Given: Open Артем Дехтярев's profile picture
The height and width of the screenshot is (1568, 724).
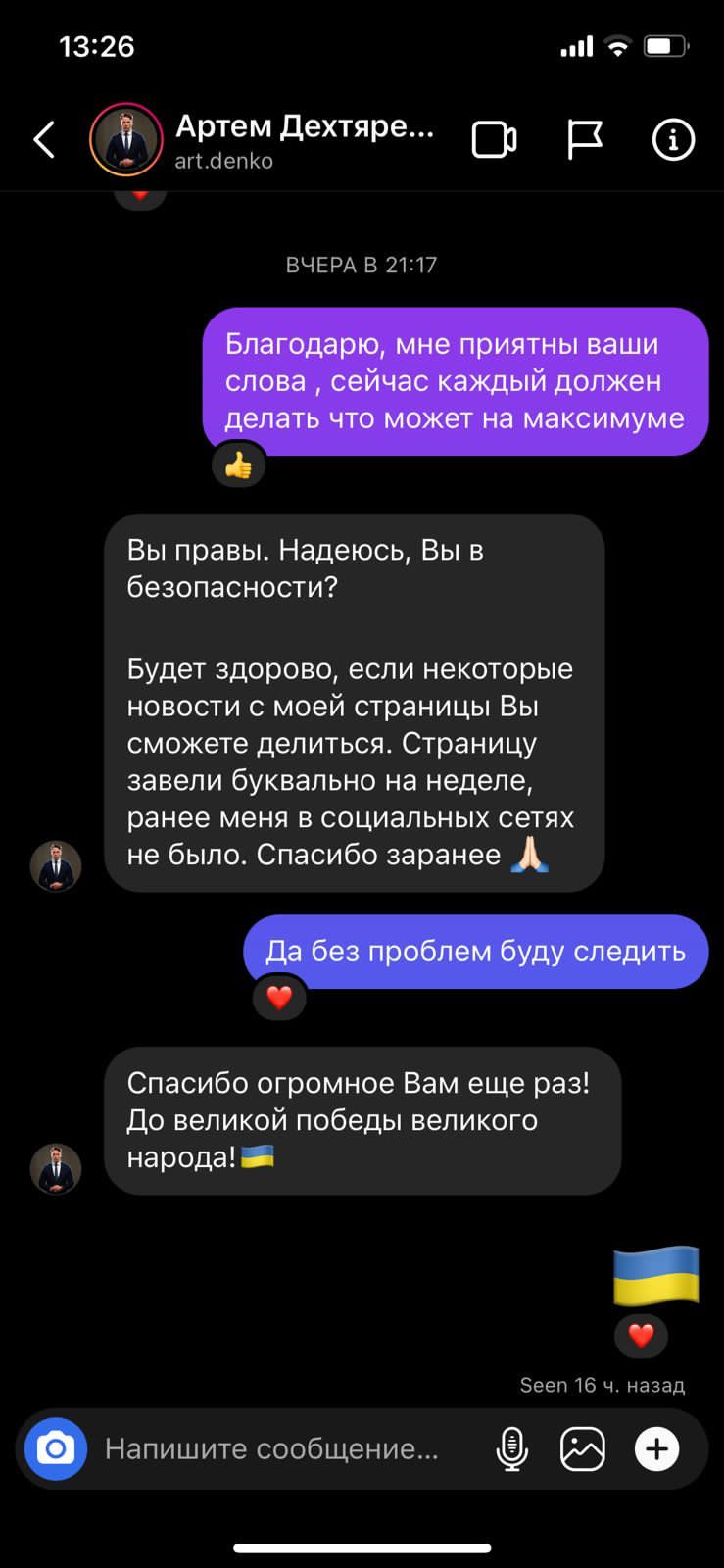Looking at the screenshot, I should tap(126, 138).
